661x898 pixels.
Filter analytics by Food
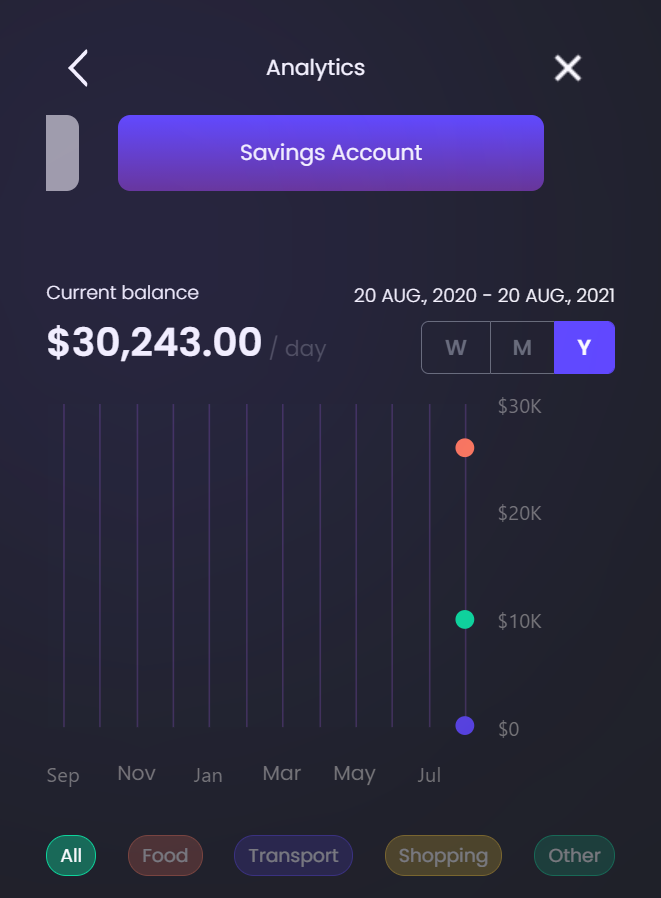pos(165,856)
